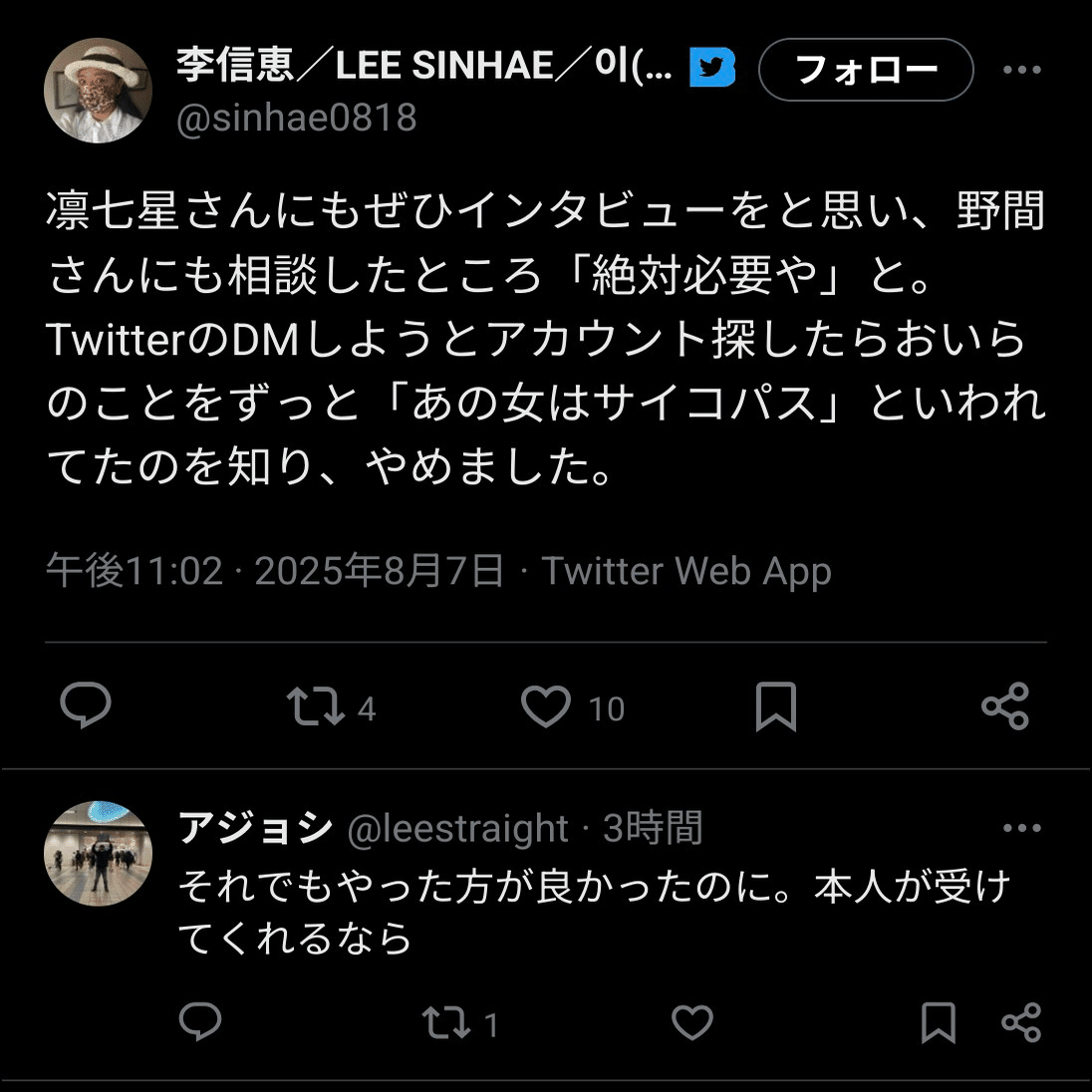This screenshot has width=1092, height=1092.
Task: Open the Twitter Web App source link
Action: [686, 571]
